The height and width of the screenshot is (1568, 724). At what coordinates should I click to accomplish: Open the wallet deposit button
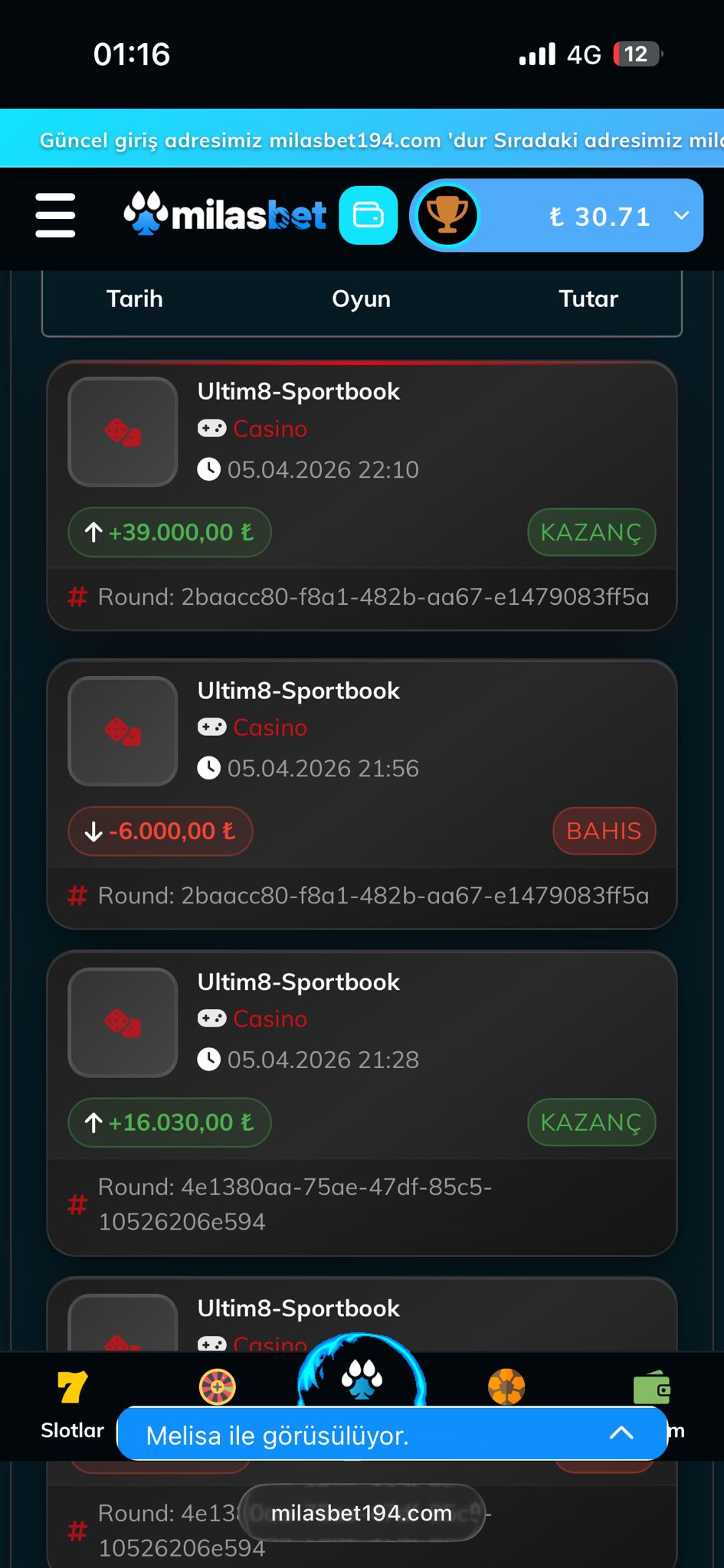pyautogui.click(x=369, y=215)
